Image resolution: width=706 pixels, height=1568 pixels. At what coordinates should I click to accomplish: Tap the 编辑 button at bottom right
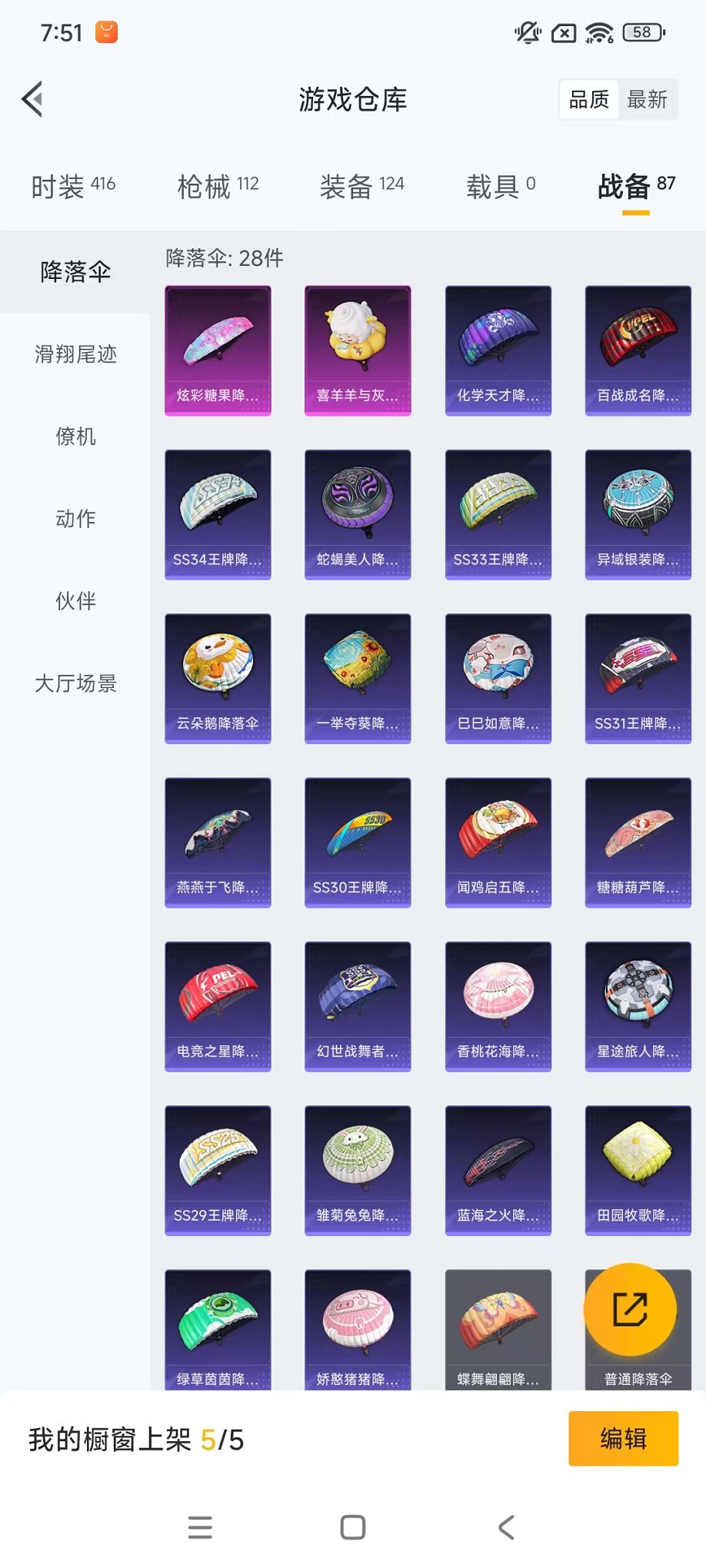623,1438
